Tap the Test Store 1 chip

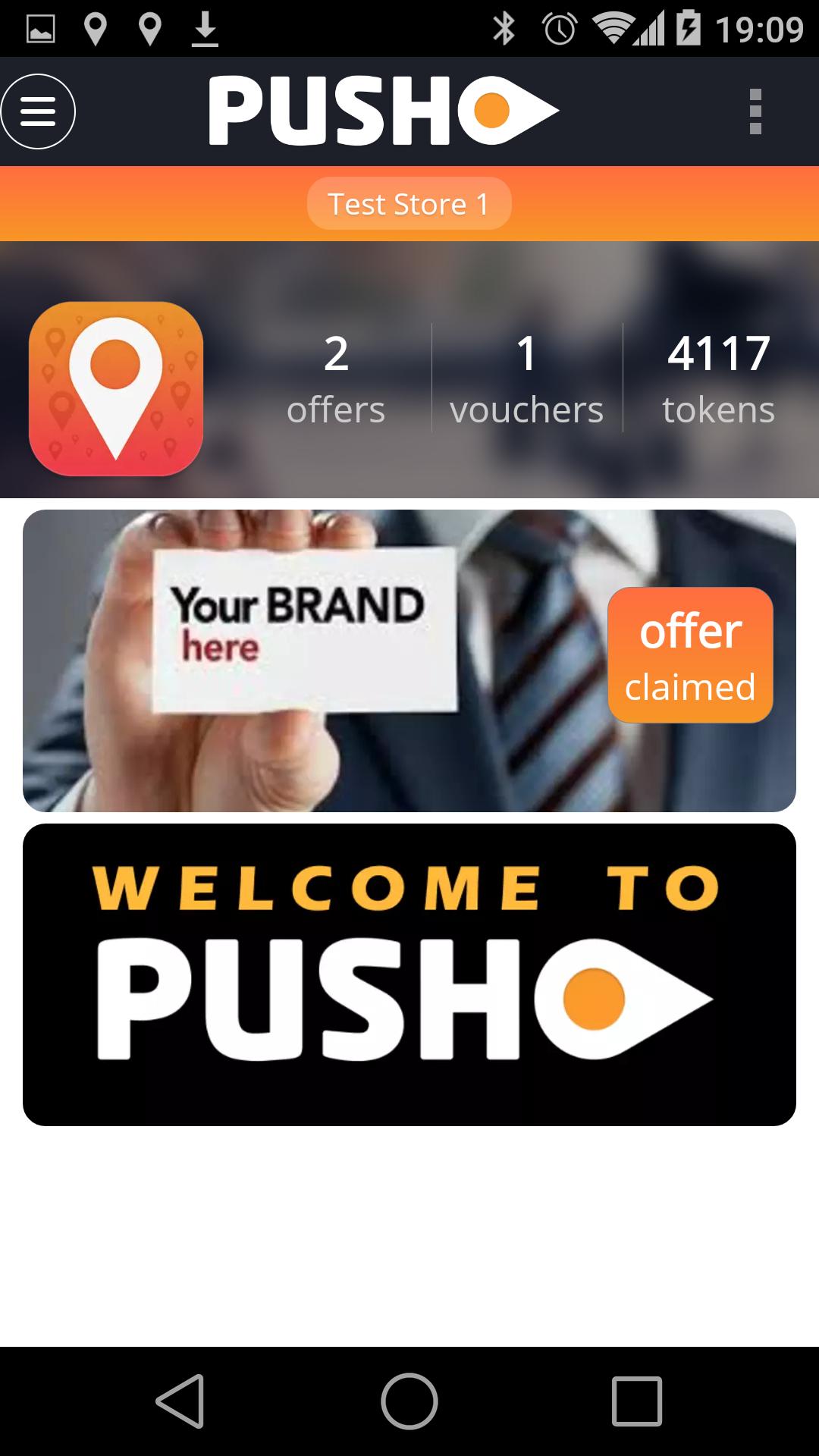[x=409, y=203]
